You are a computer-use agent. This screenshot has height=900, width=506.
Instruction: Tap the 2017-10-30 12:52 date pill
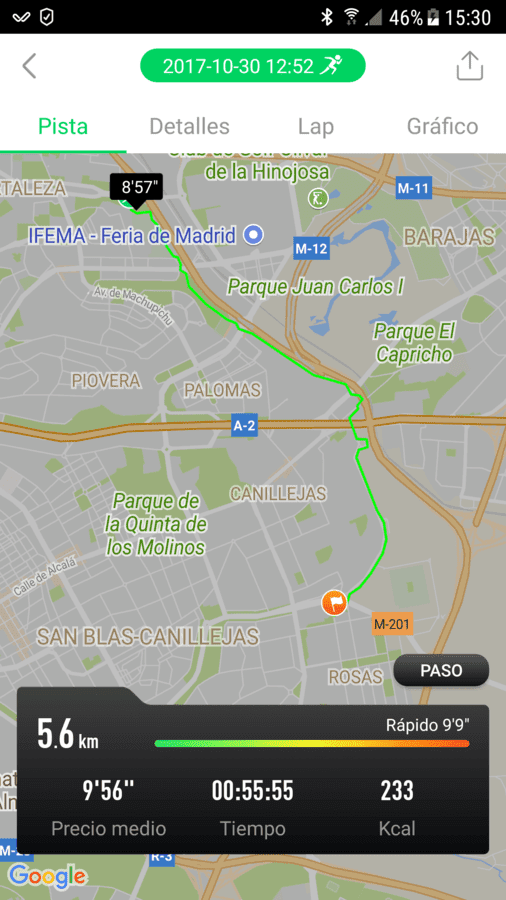coord(252,65)
